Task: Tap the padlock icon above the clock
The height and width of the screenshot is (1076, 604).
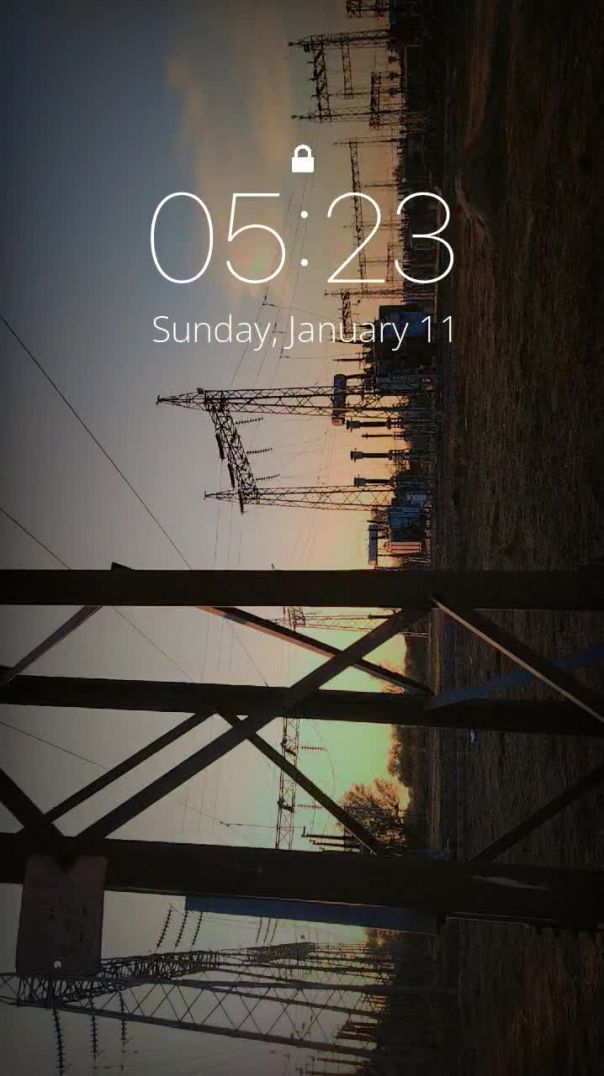Action: (x=302, y=159)
